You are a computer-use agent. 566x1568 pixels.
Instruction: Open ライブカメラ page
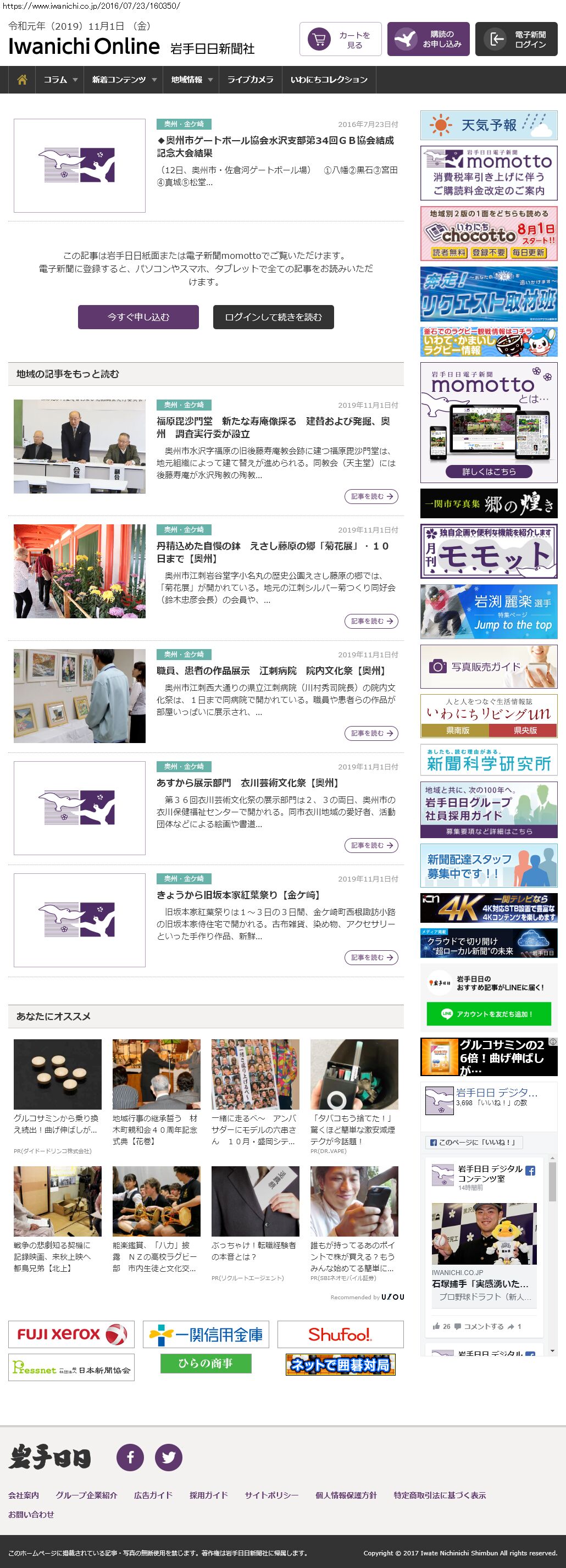coord(250,80)
